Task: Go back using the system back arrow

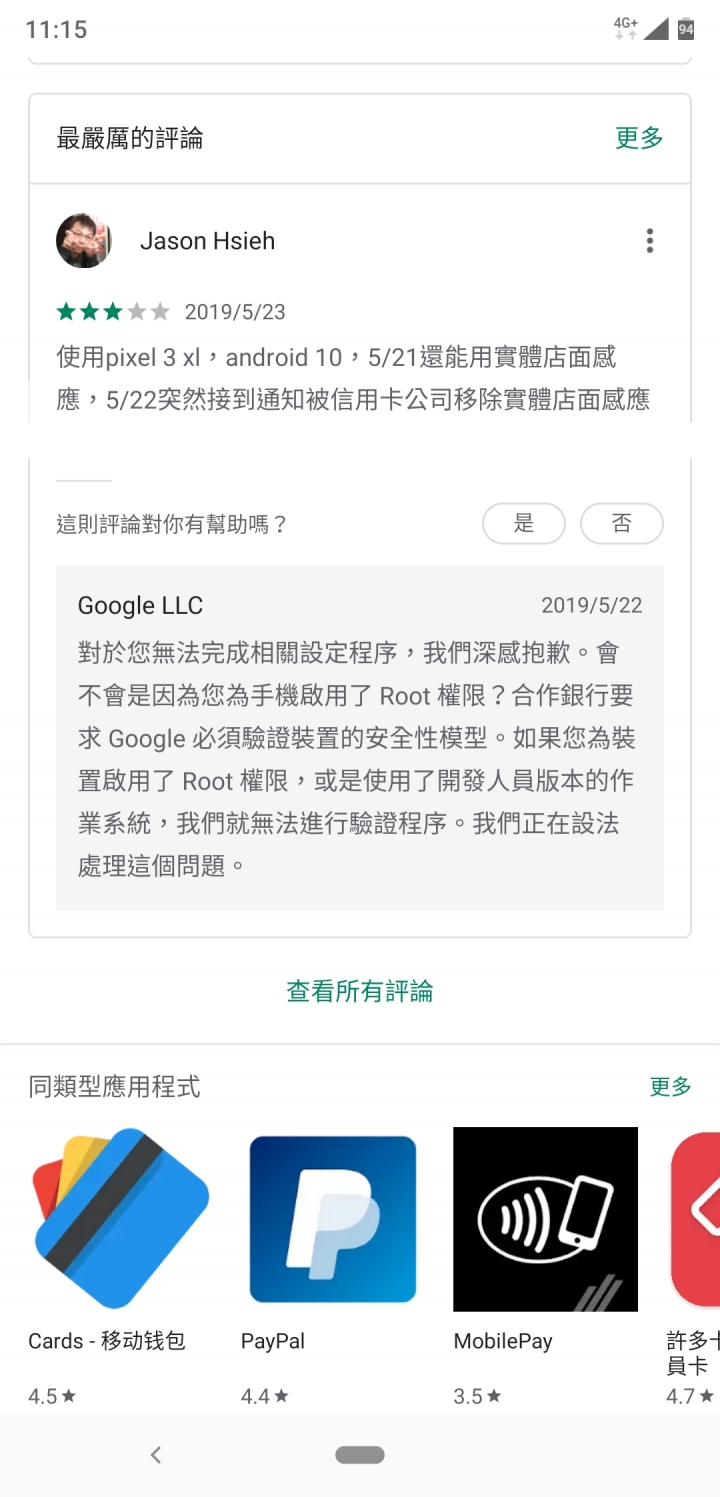Action: tap(156, 1455)
